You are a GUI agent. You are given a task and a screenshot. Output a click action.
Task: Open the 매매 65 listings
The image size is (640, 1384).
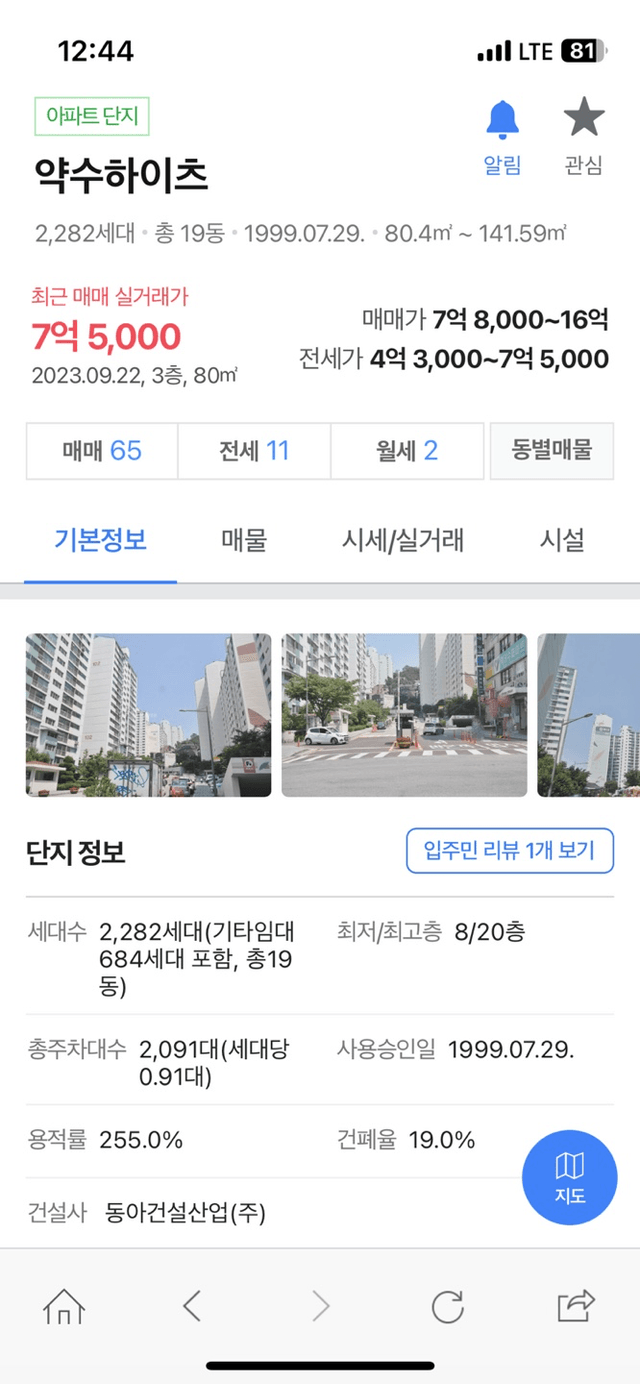[102, 451]
